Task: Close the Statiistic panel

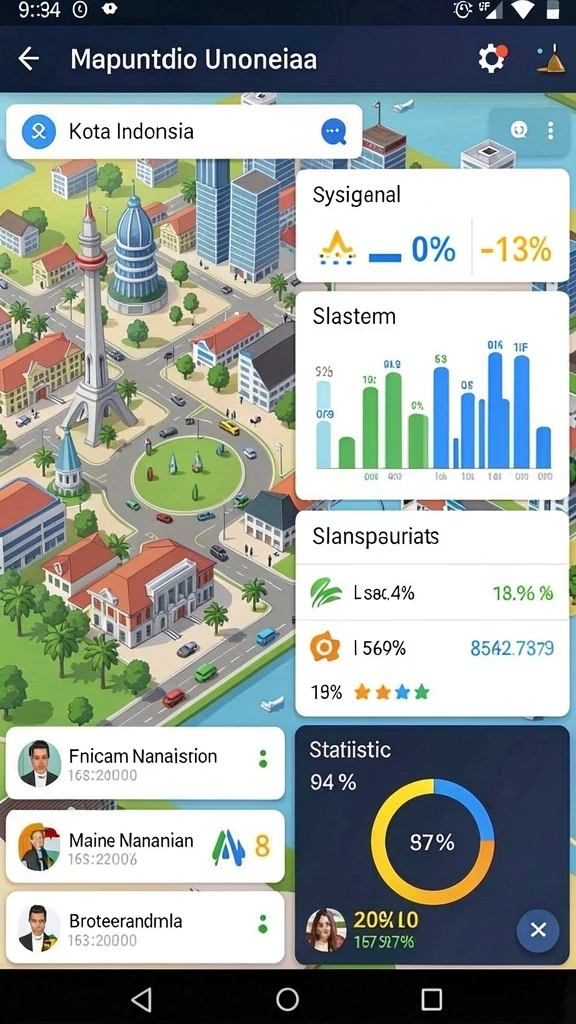Action: coord(538,930)
